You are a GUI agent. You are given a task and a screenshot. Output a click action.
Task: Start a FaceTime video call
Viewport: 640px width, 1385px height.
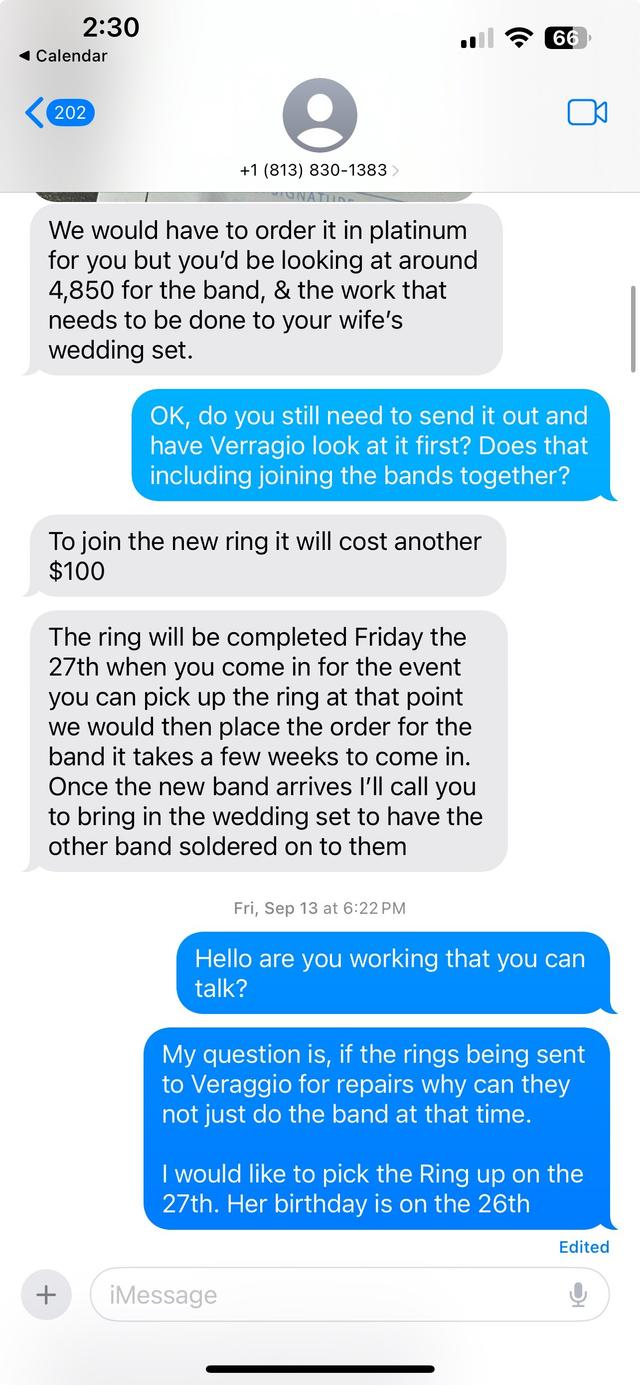(587, 112)
